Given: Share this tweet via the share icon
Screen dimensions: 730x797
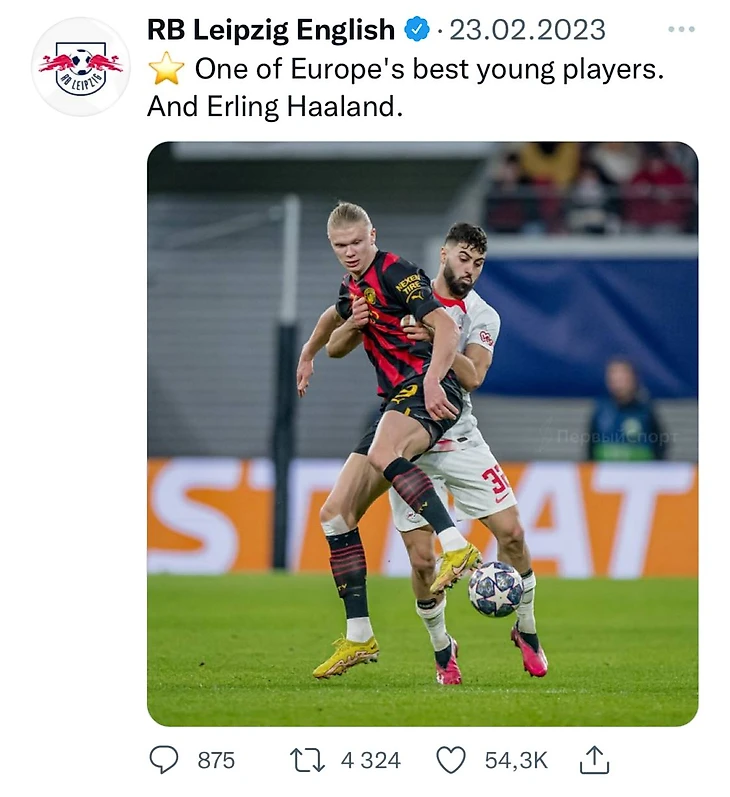Looking at the screenshot, I should pos(594,760).
